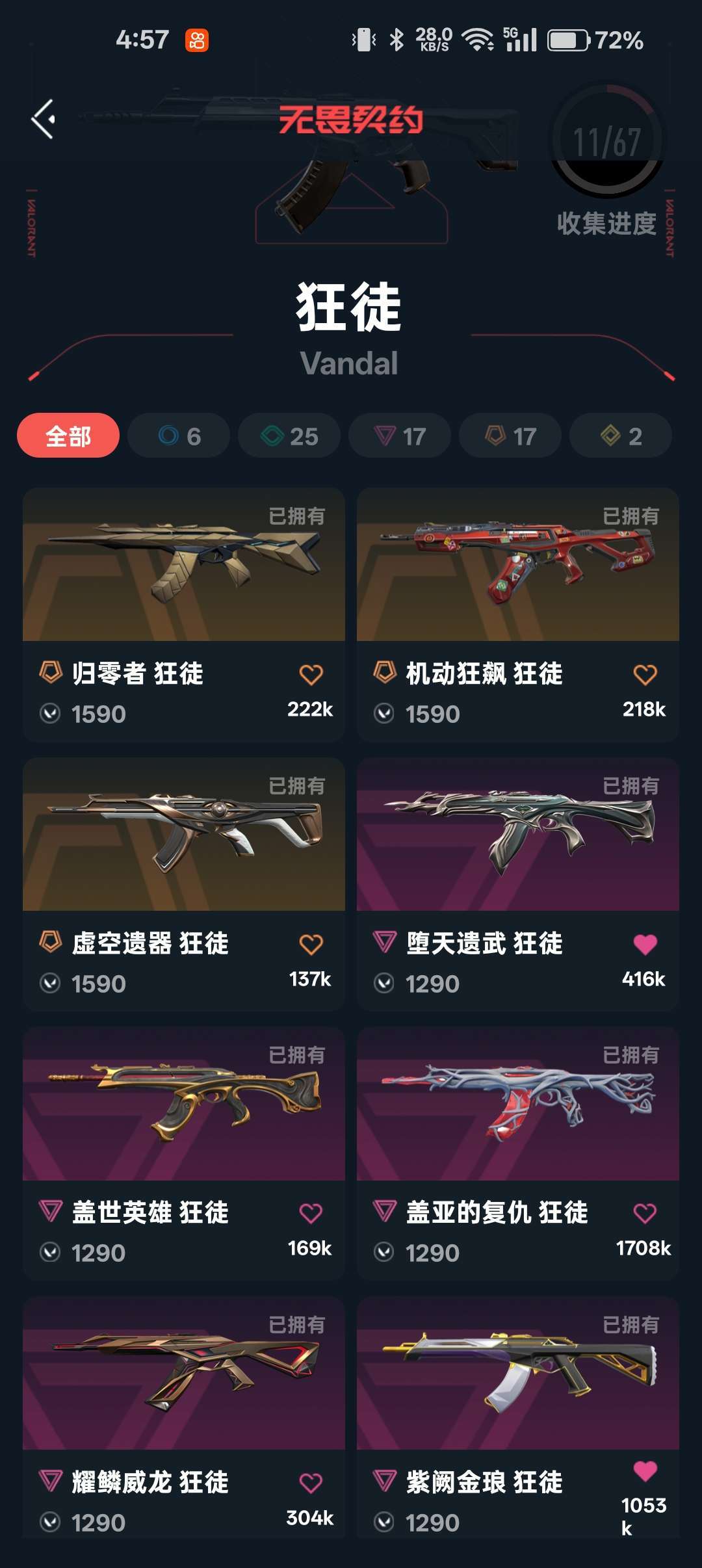
Task: Filter by the orange tier with 17
Action: tap(510, 436)
